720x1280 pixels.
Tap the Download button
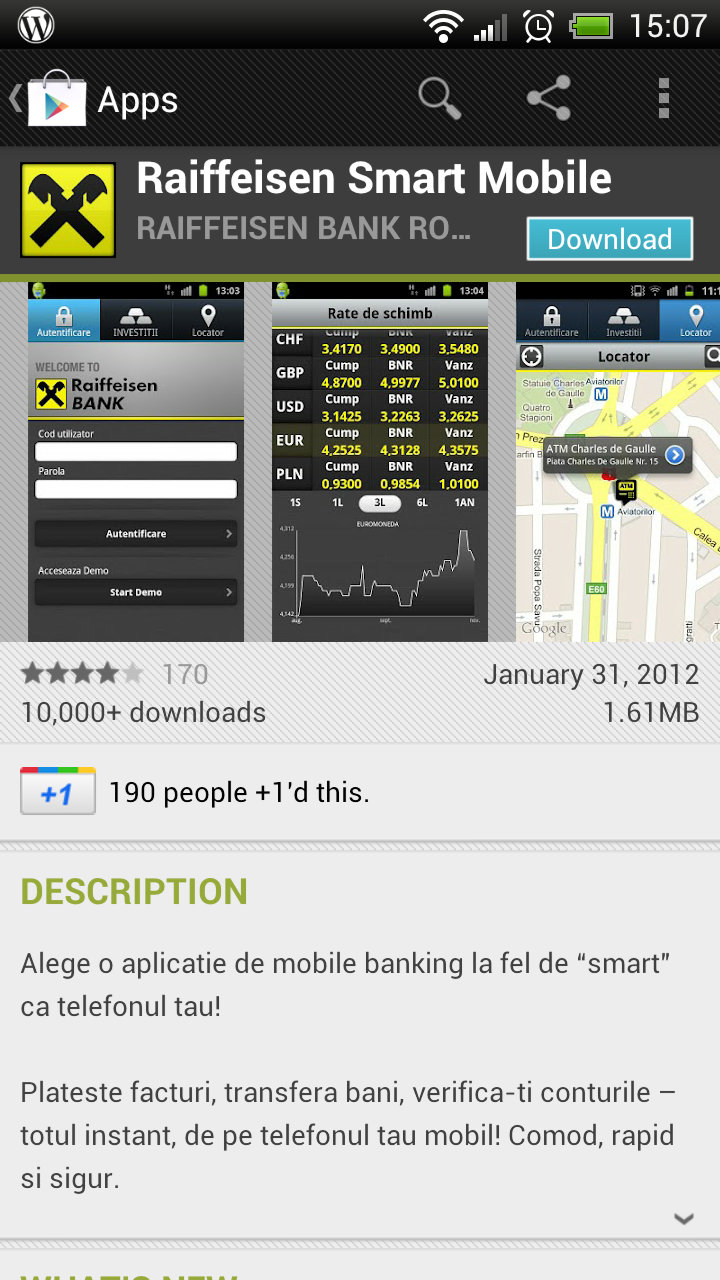coord(610,239)
